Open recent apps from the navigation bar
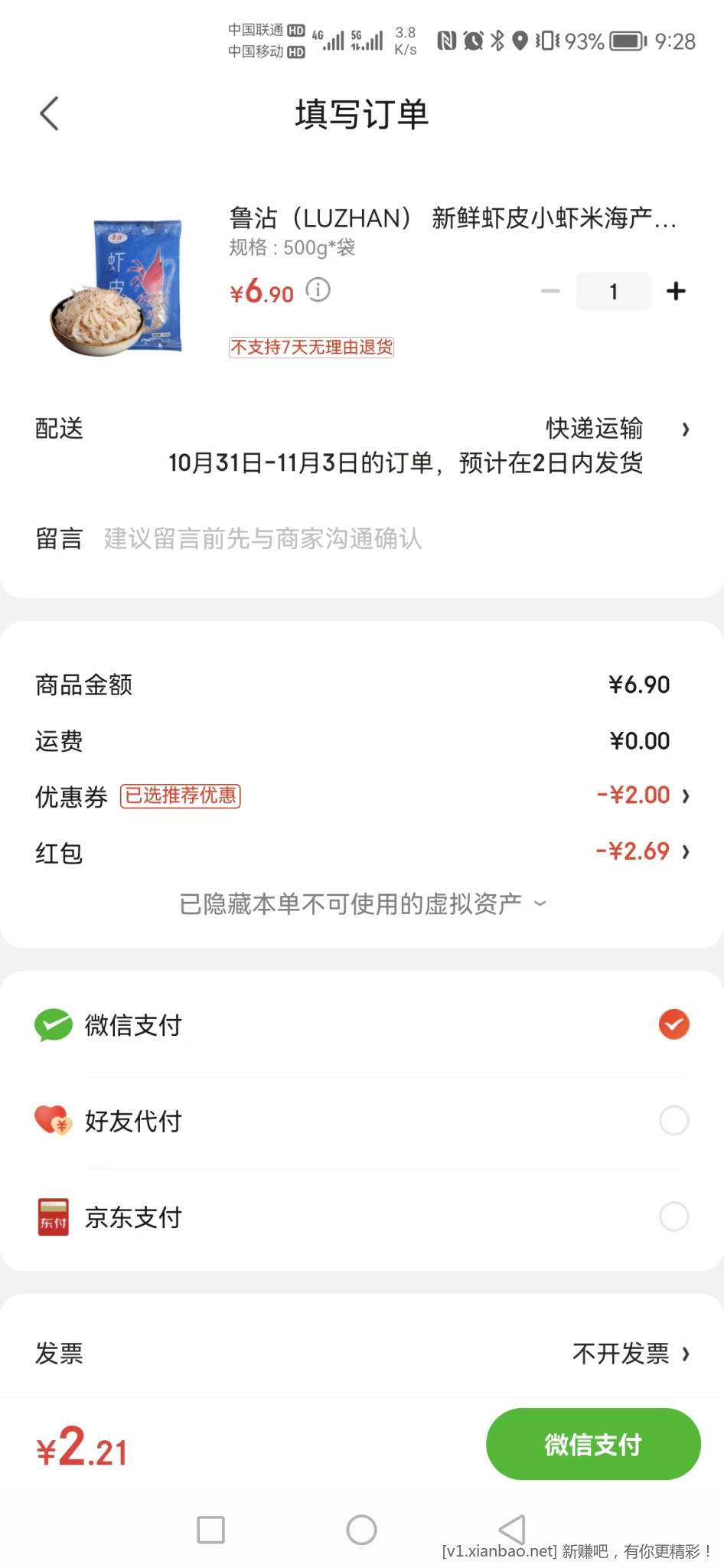This screenshot has height=1568, width=724. pyautogui.click(x=210, y=1530)
